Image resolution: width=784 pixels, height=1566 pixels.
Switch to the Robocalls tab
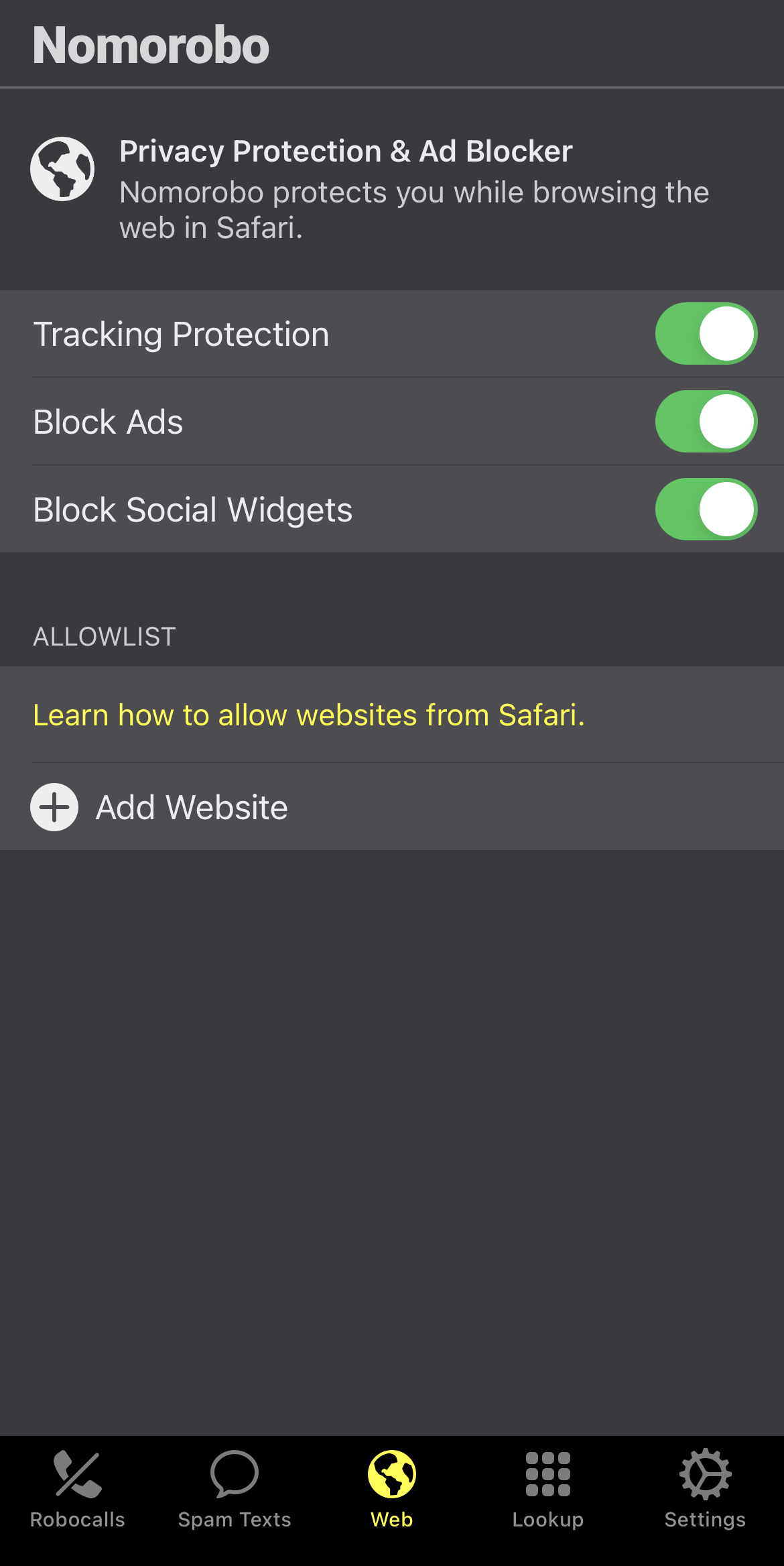tap(78, 1490)
